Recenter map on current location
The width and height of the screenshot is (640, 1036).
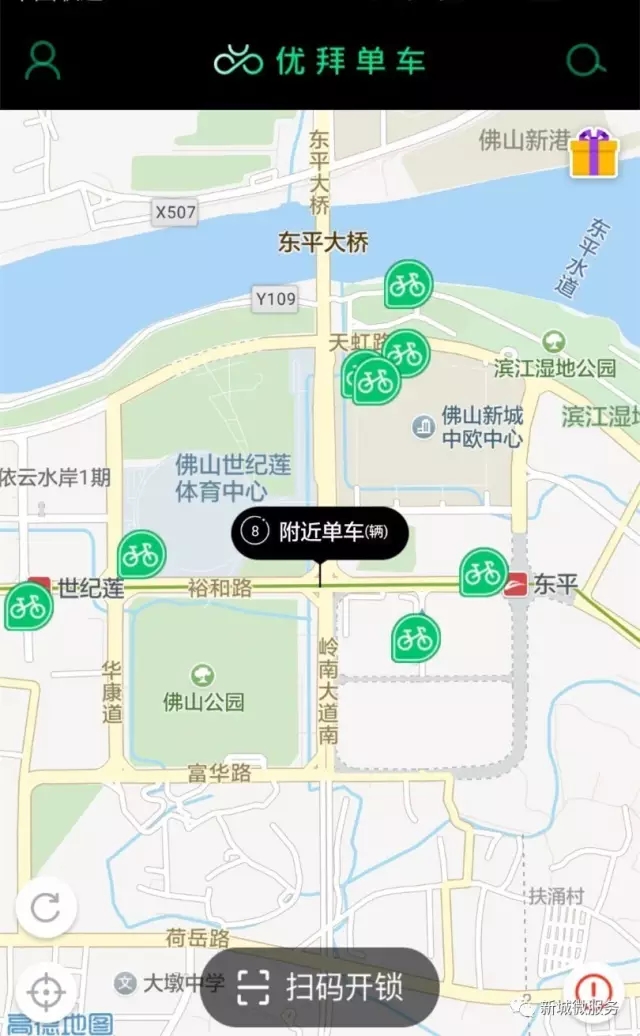pos(46,992)
